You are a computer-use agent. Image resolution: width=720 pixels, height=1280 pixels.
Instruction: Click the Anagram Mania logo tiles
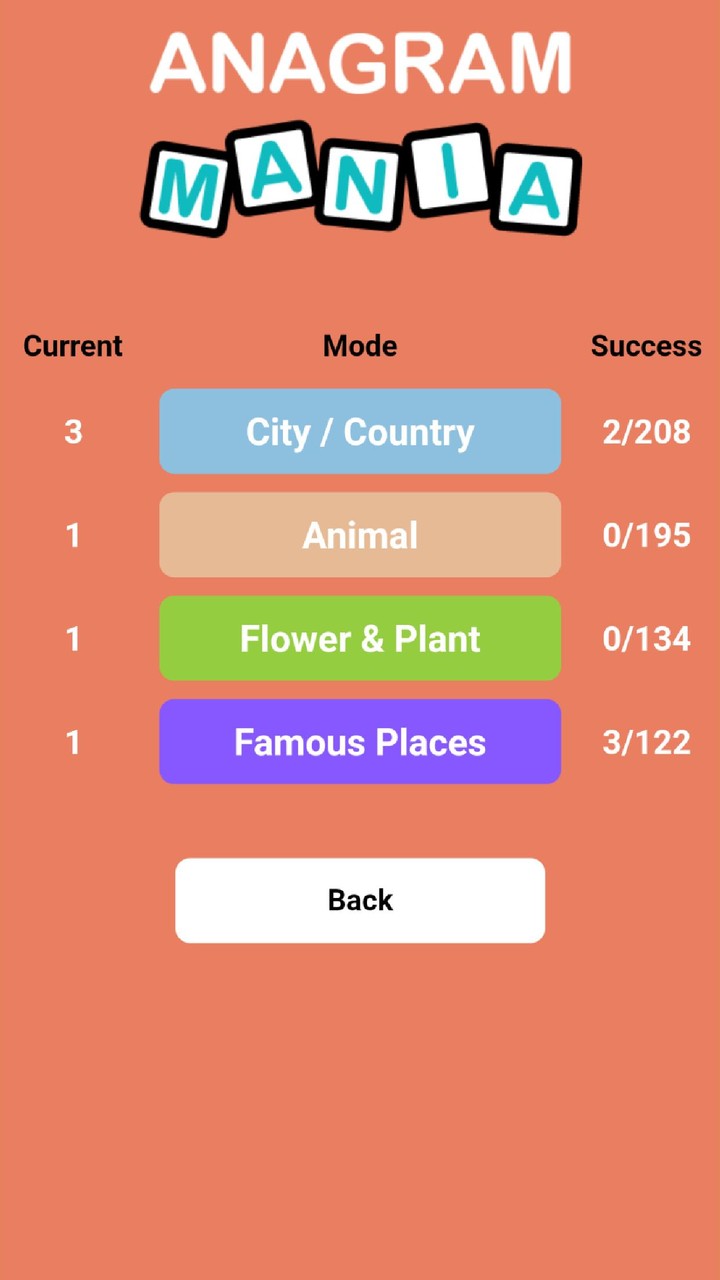(360, 180)
